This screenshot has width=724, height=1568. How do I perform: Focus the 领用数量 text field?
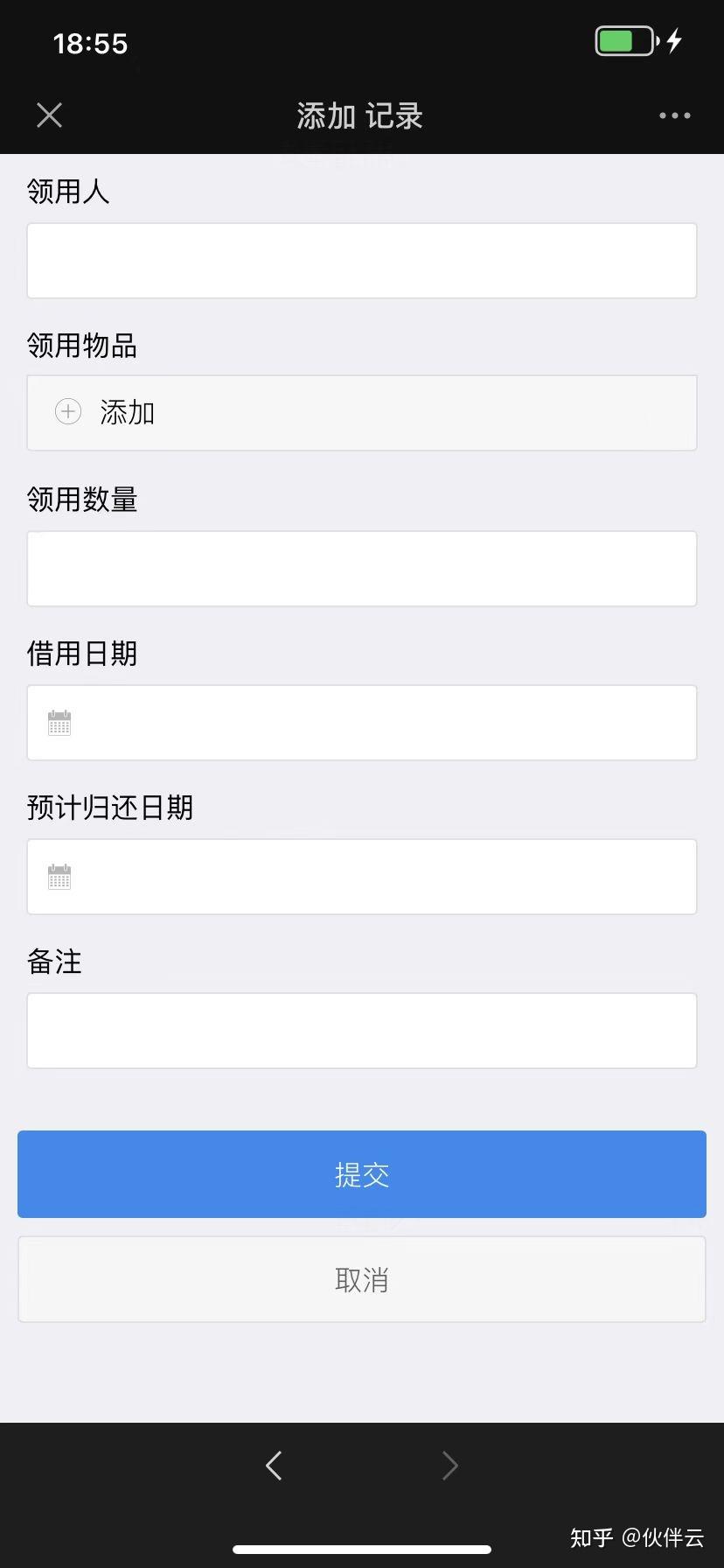coord(361,569)
